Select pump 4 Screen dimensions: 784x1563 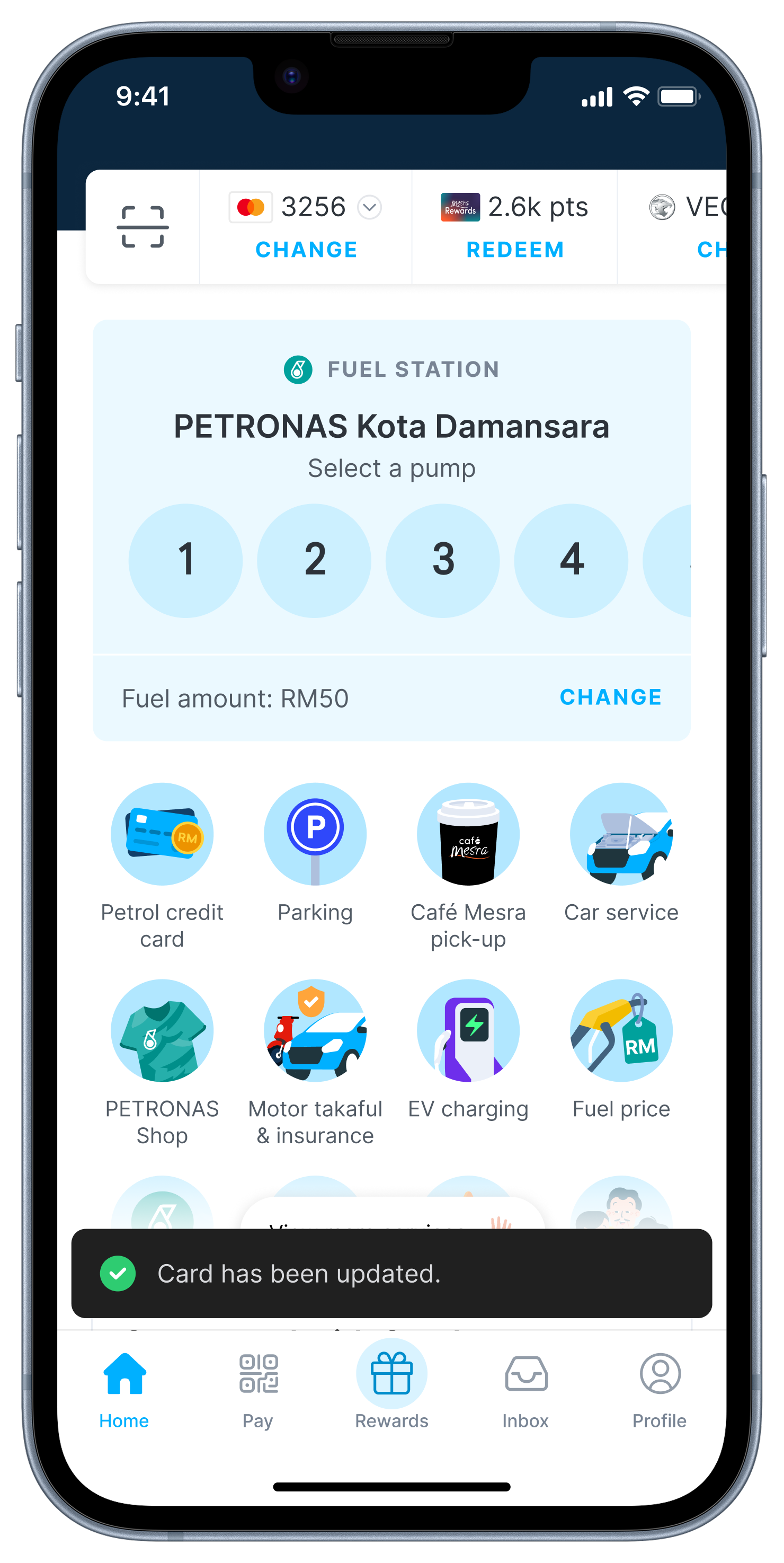[571, 560]
